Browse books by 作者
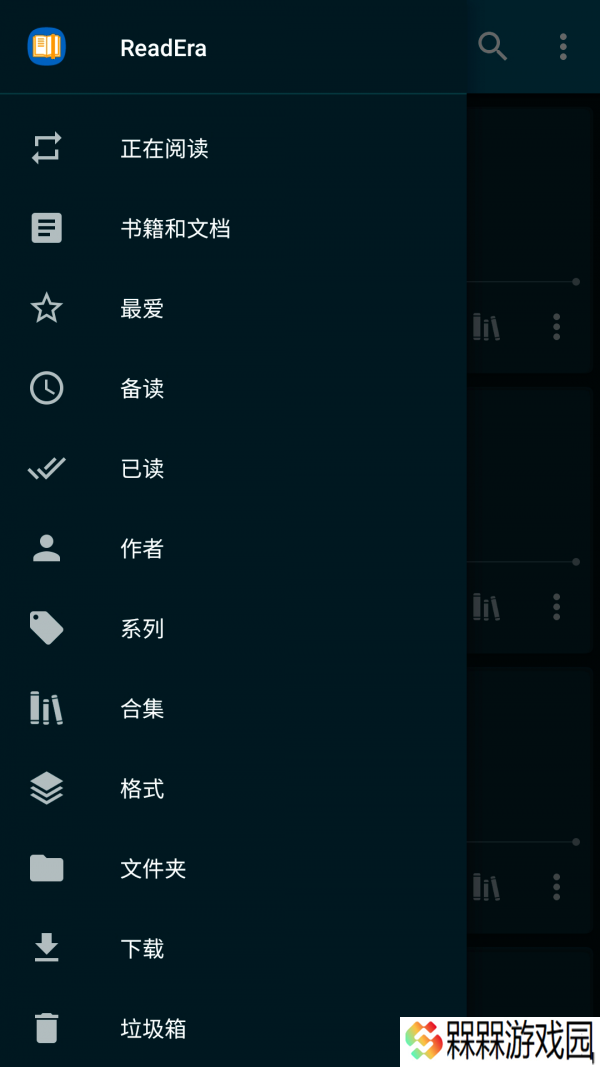 [233, 548]
